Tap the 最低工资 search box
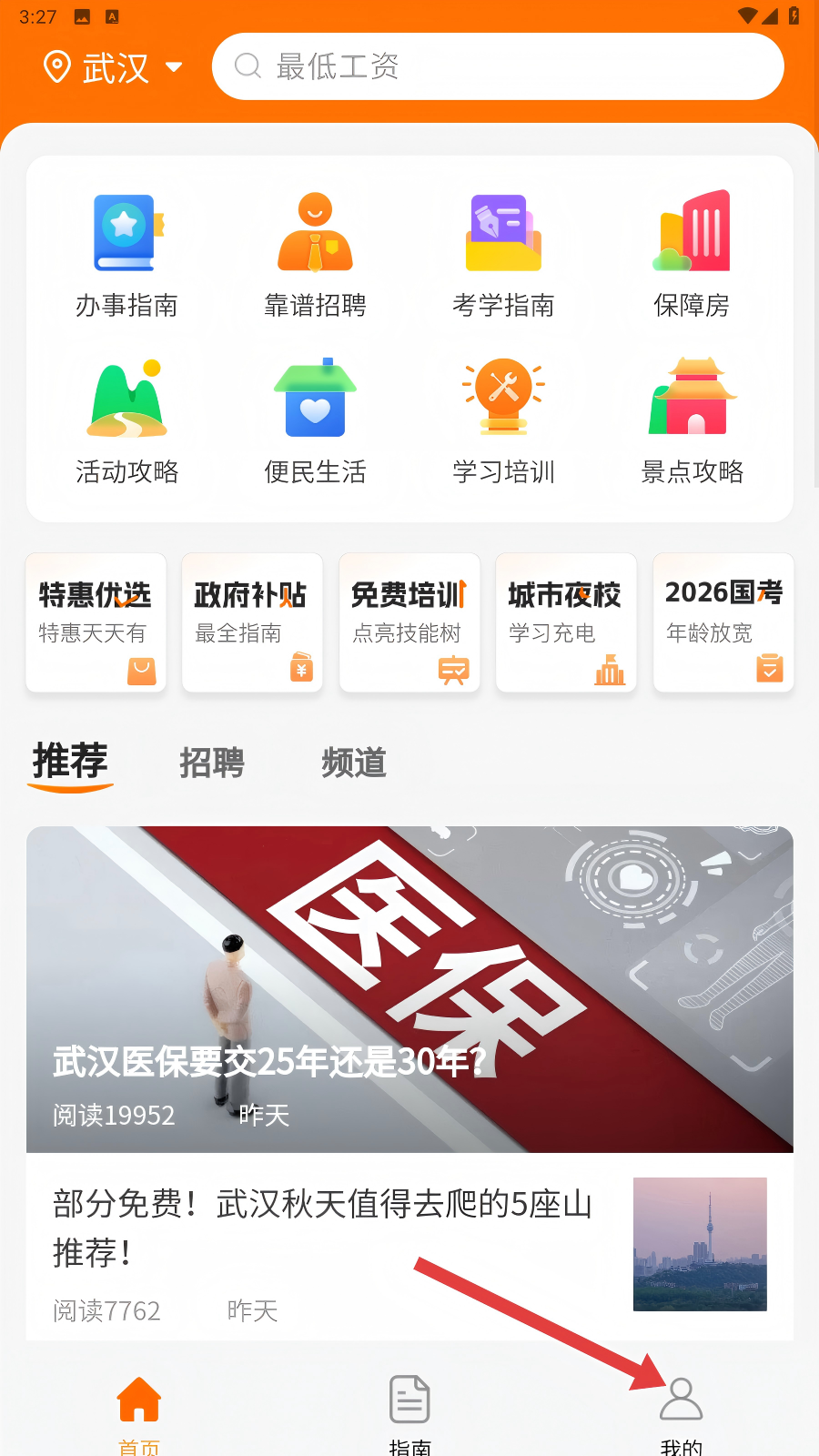 click(x=498, y=66)
